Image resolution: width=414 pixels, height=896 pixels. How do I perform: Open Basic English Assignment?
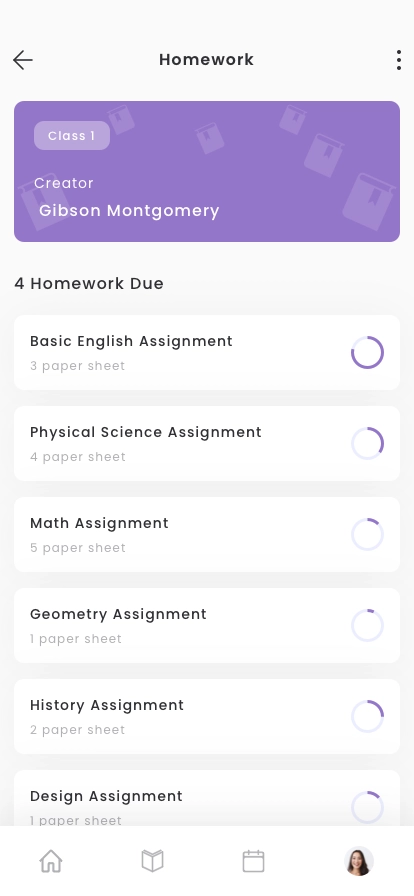207,353
